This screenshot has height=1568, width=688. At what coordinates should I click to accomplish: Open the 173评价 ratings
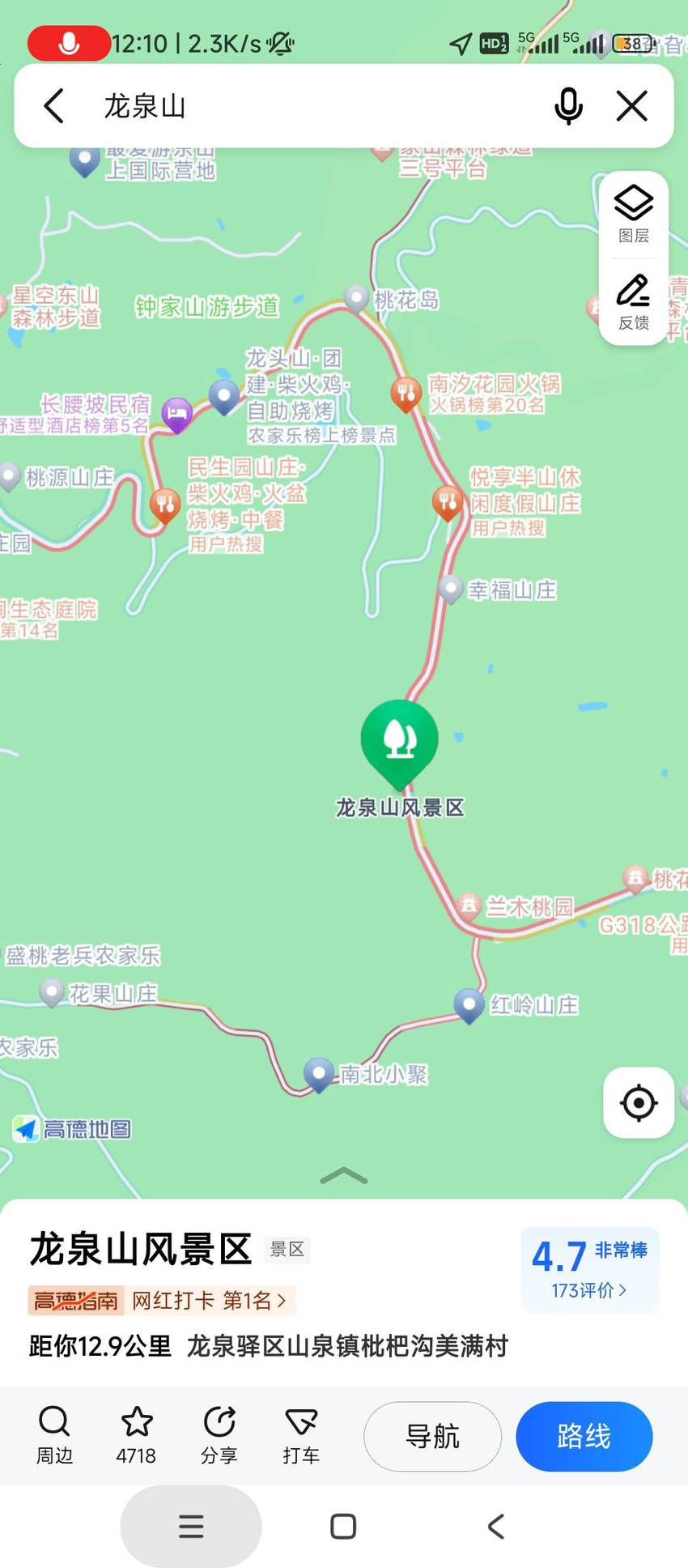click(589, 1289)
